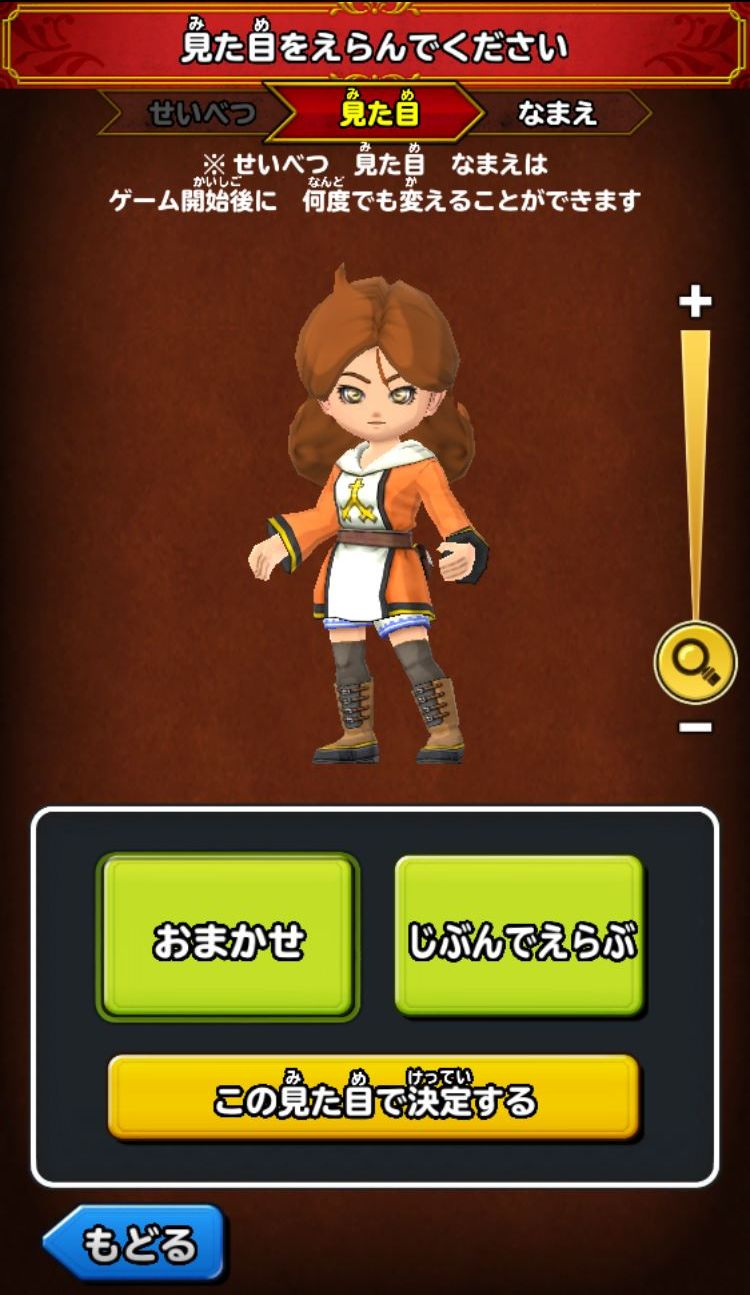Zoom in with the plus button
The height and width of the screenshot is (1295, 750).
pos(695,301)
